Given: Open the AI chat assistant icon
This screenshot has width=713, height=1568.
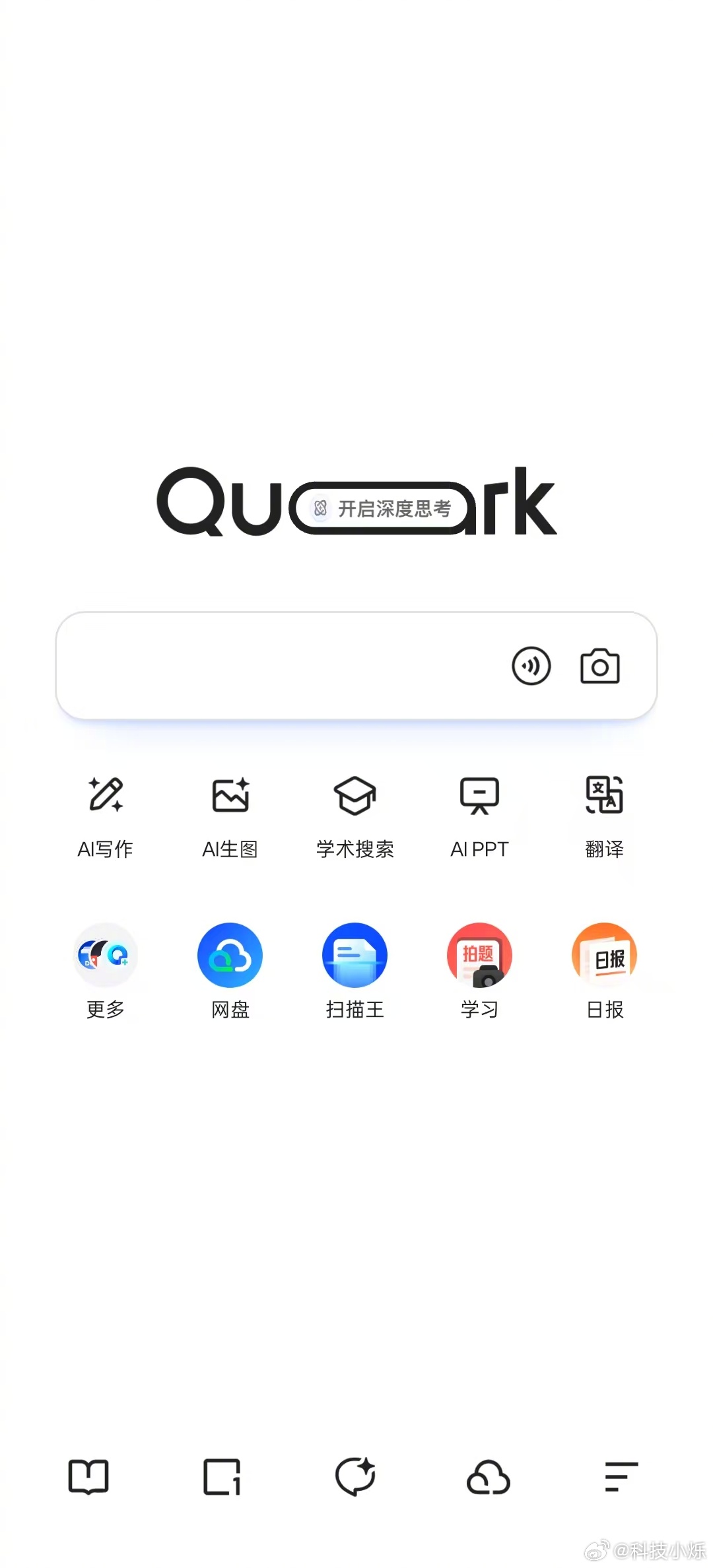Looking at the screenshot, I should (355, 1476).
